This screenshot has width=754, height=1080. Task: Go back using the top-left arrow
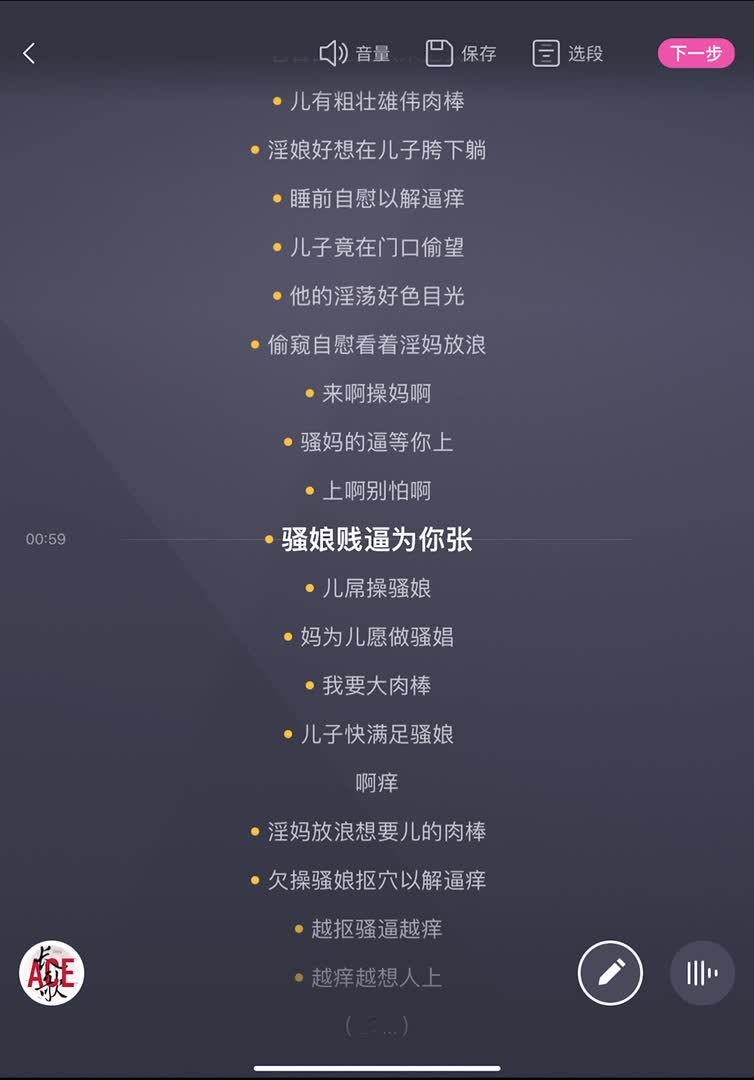pos(29,53)
